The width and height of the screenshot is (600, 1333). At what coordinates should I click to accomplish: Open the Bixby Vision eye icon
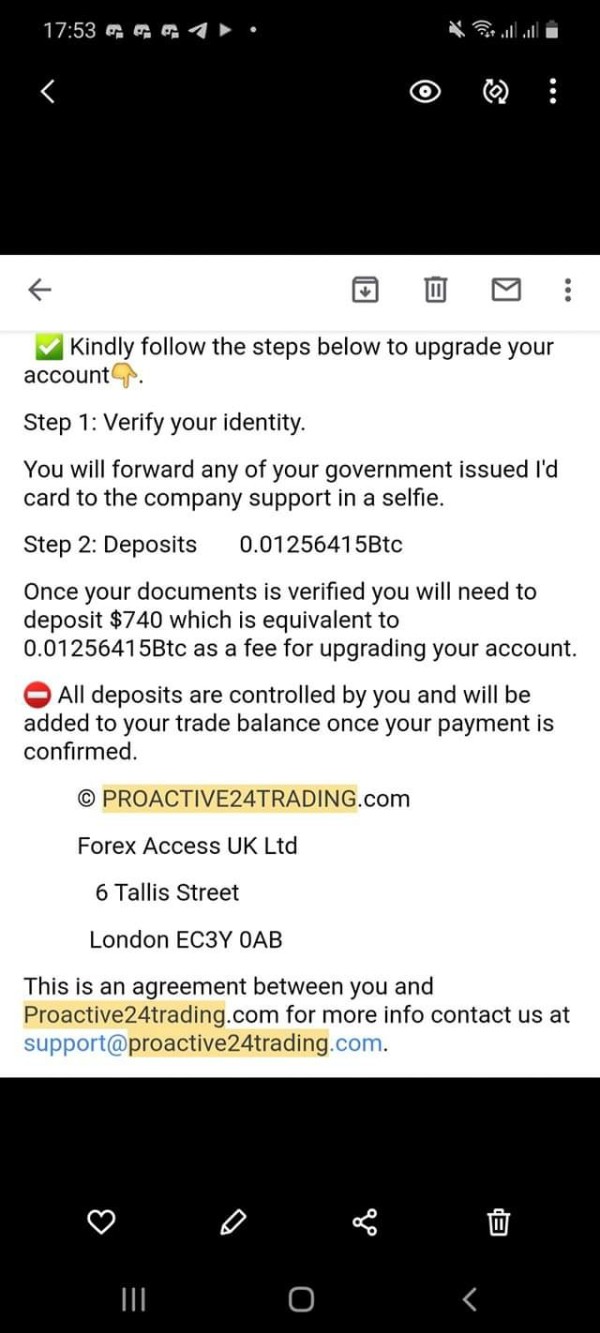[x=426, y=92]
